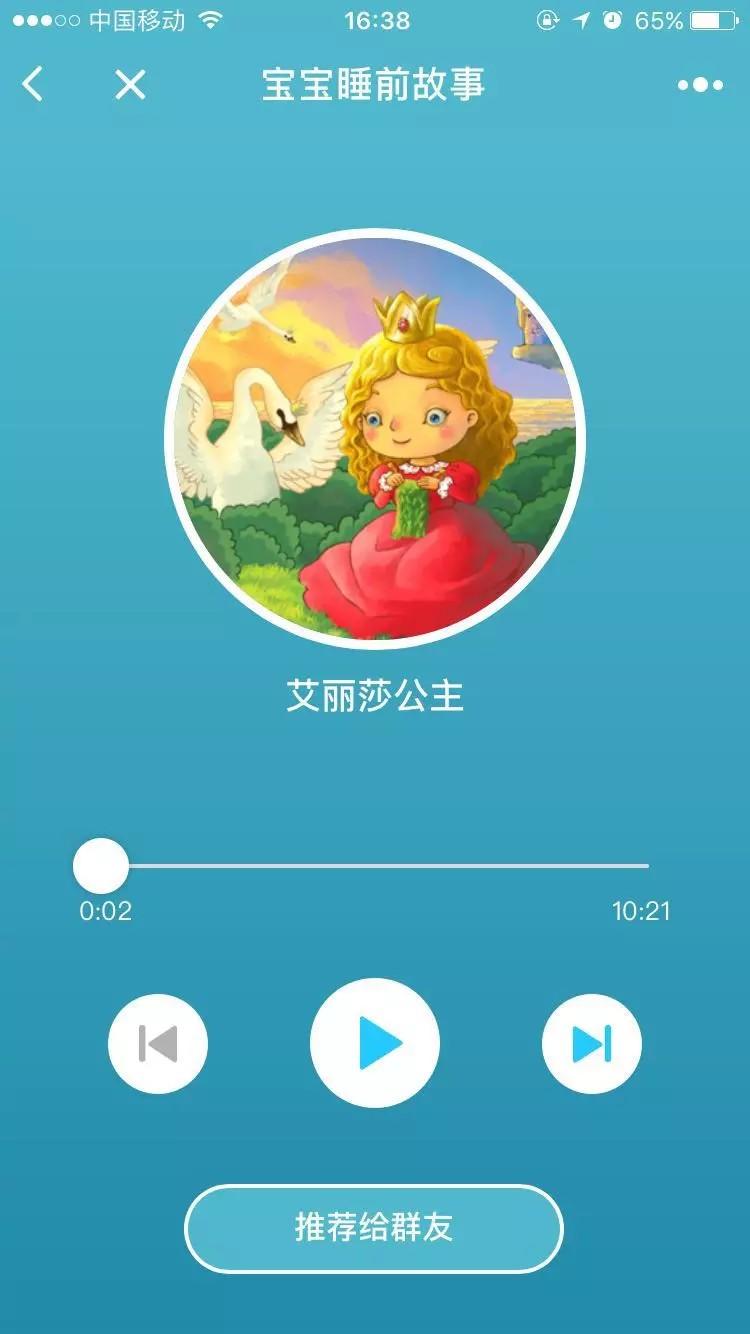The image size is (750, 1334).
Task: Tap the playback progress slider knob
Action: 101,865
